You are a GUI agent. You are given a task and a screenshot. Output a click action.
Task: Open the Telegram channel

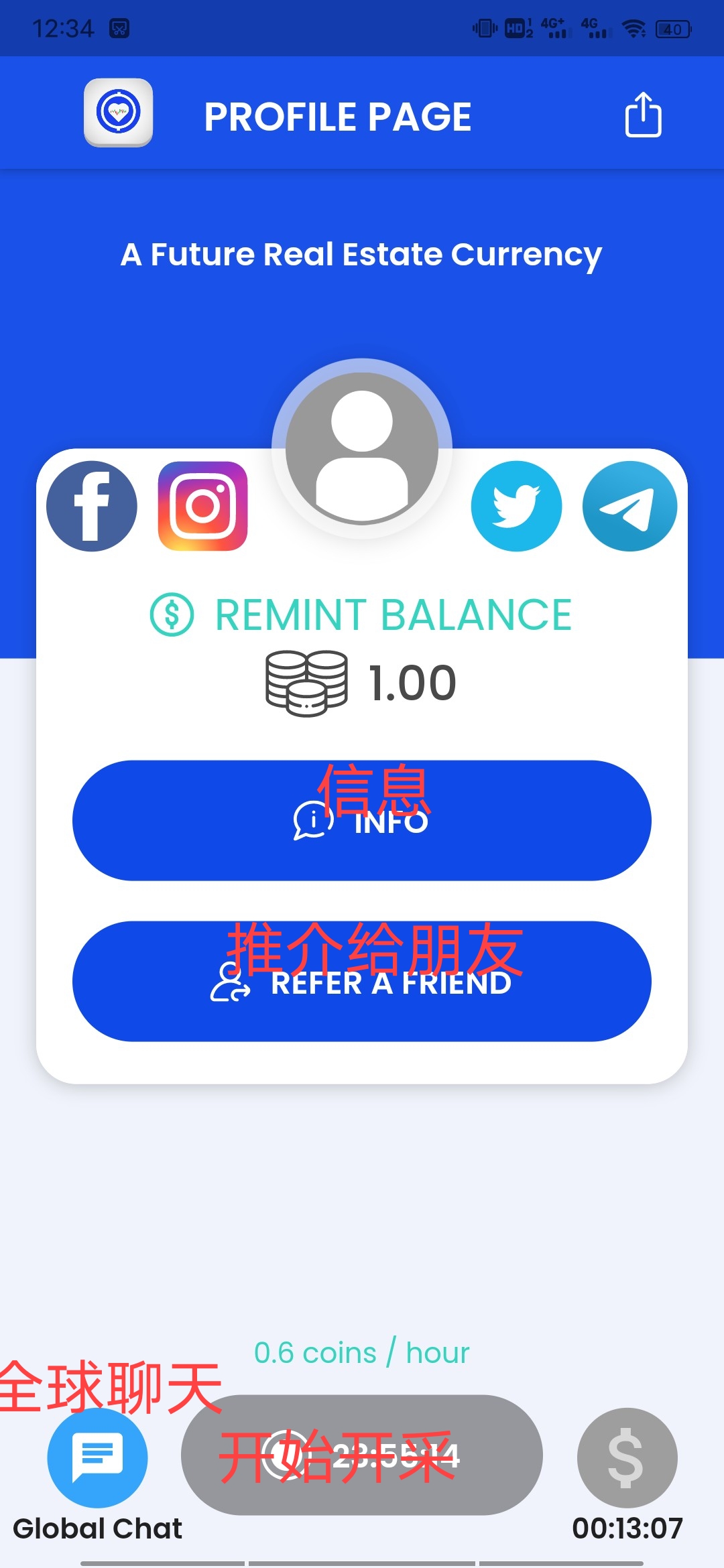tap(629, 507)
